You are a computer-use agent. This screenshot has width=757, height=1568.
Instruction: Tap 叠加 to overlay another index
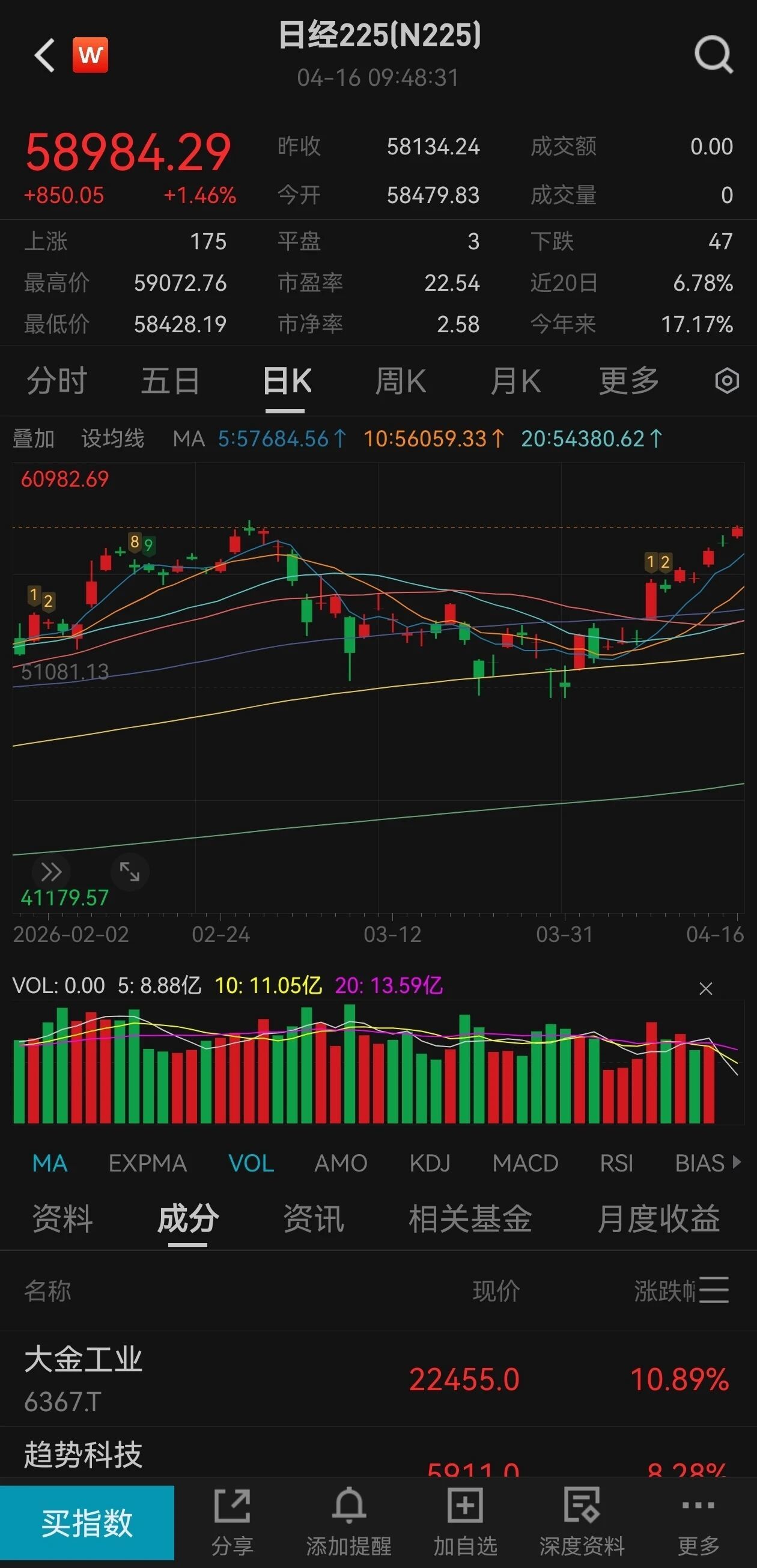(x=34, y=439)
